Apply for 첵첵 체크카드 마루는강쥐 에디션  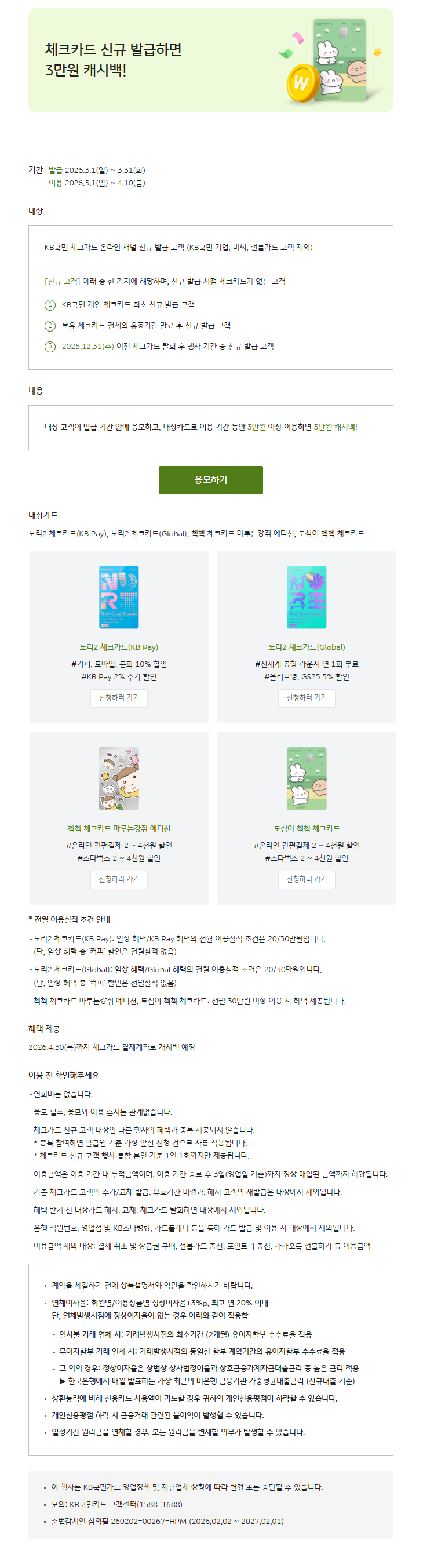point(119,879)
